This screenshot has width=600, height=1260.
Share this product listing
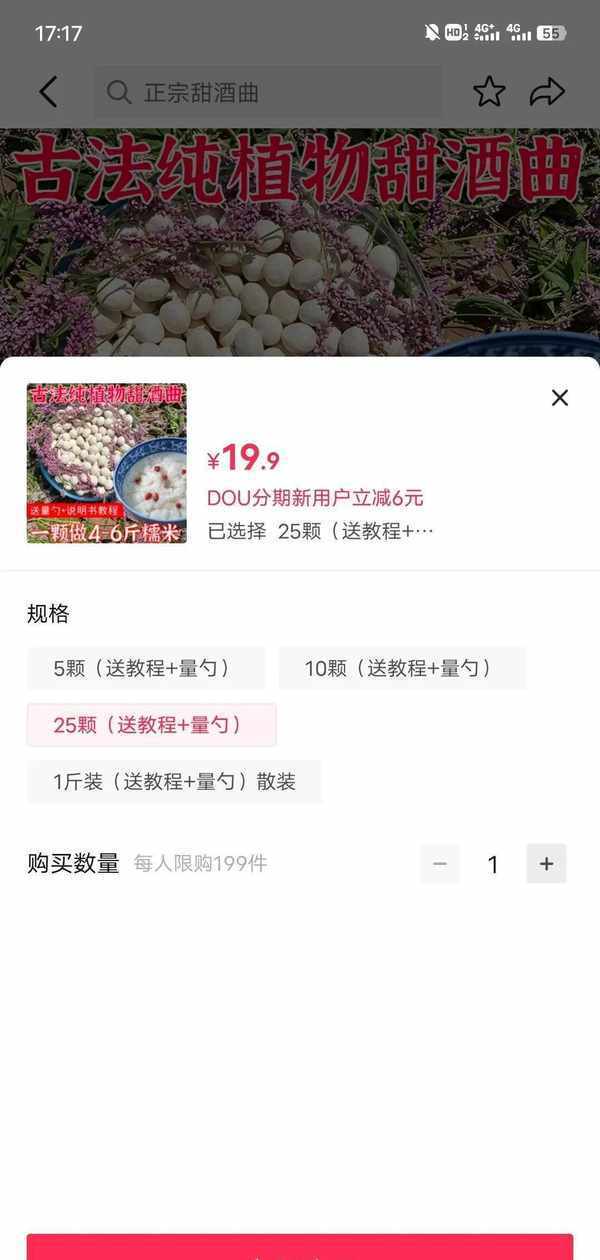[x=547, y=92]
